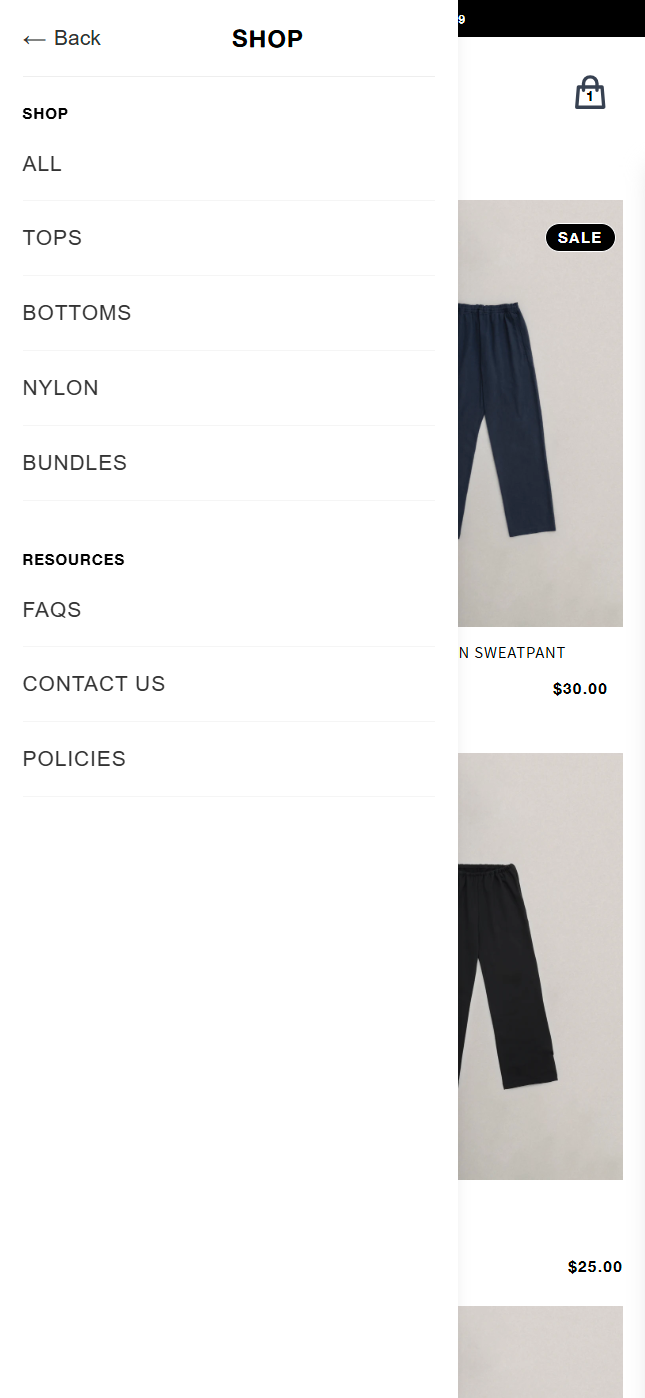Open the black pants product priced $25.00
The height and width of the screenshot is (1398, 645).
[540, 970]
